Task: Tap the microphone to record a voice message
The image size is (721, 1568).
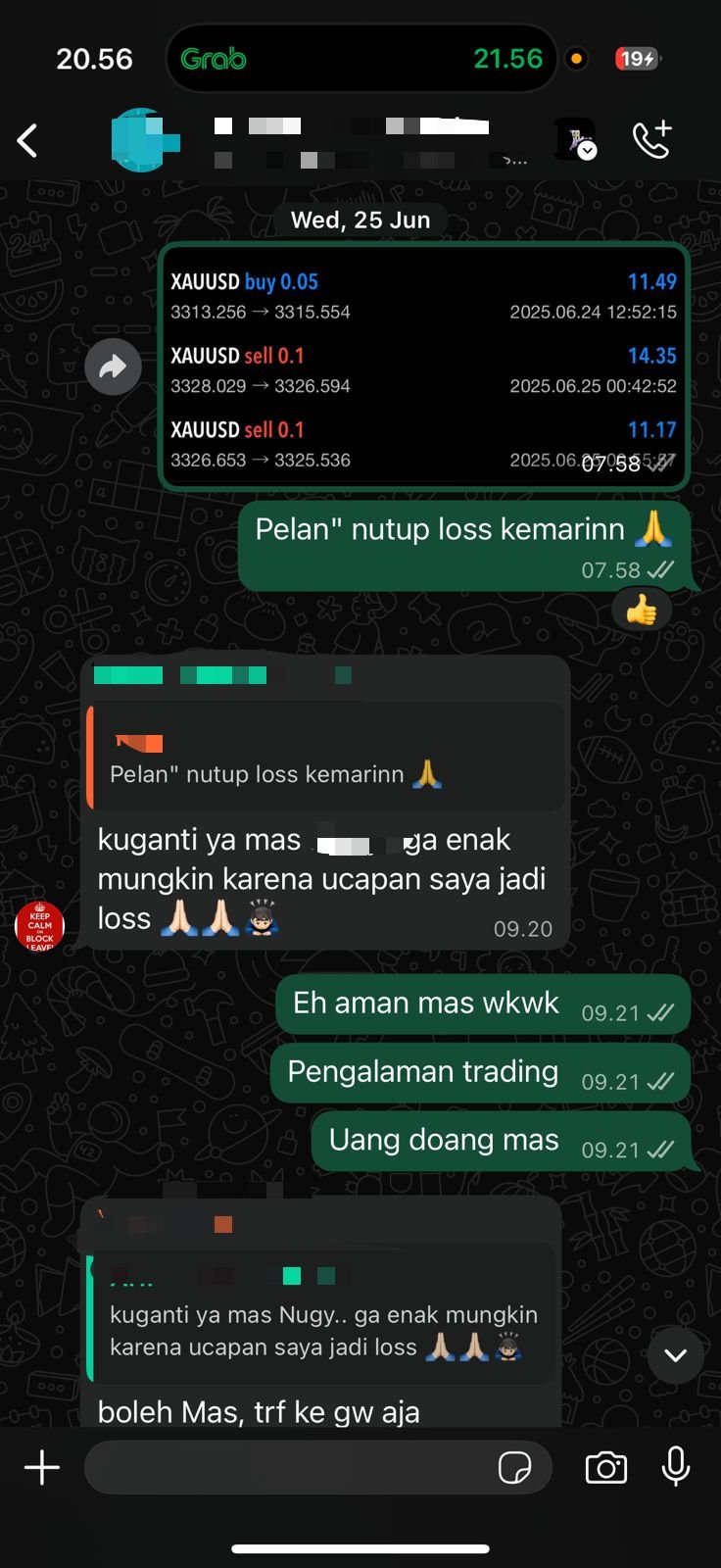Action: (676, 1467)
